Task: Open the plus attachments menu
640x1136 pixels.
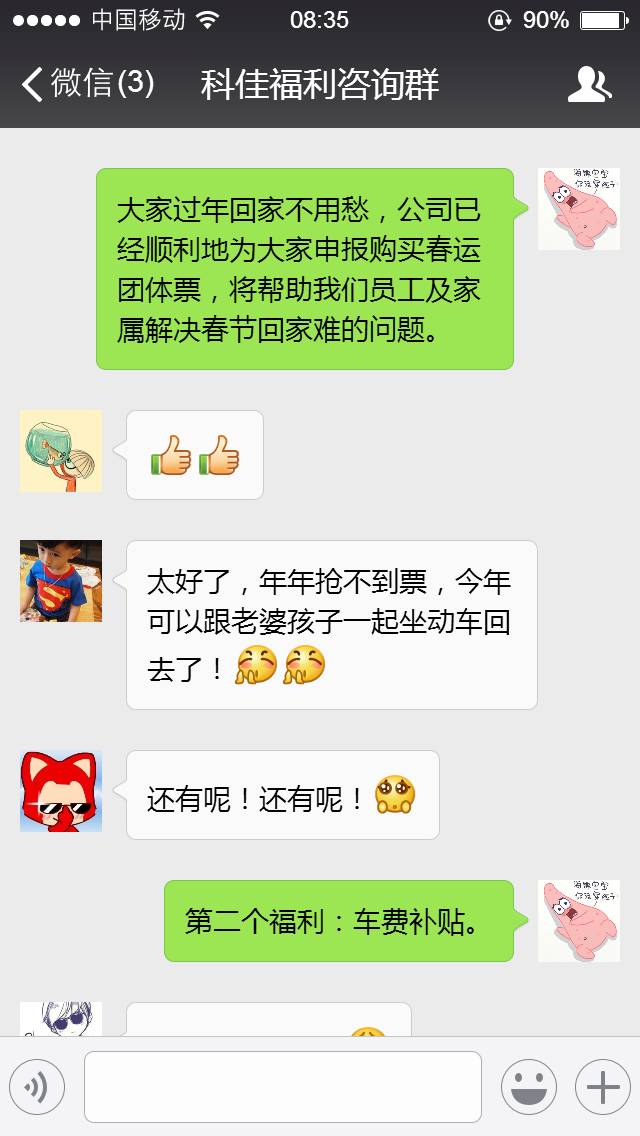Action: (x=602, y=1087)
